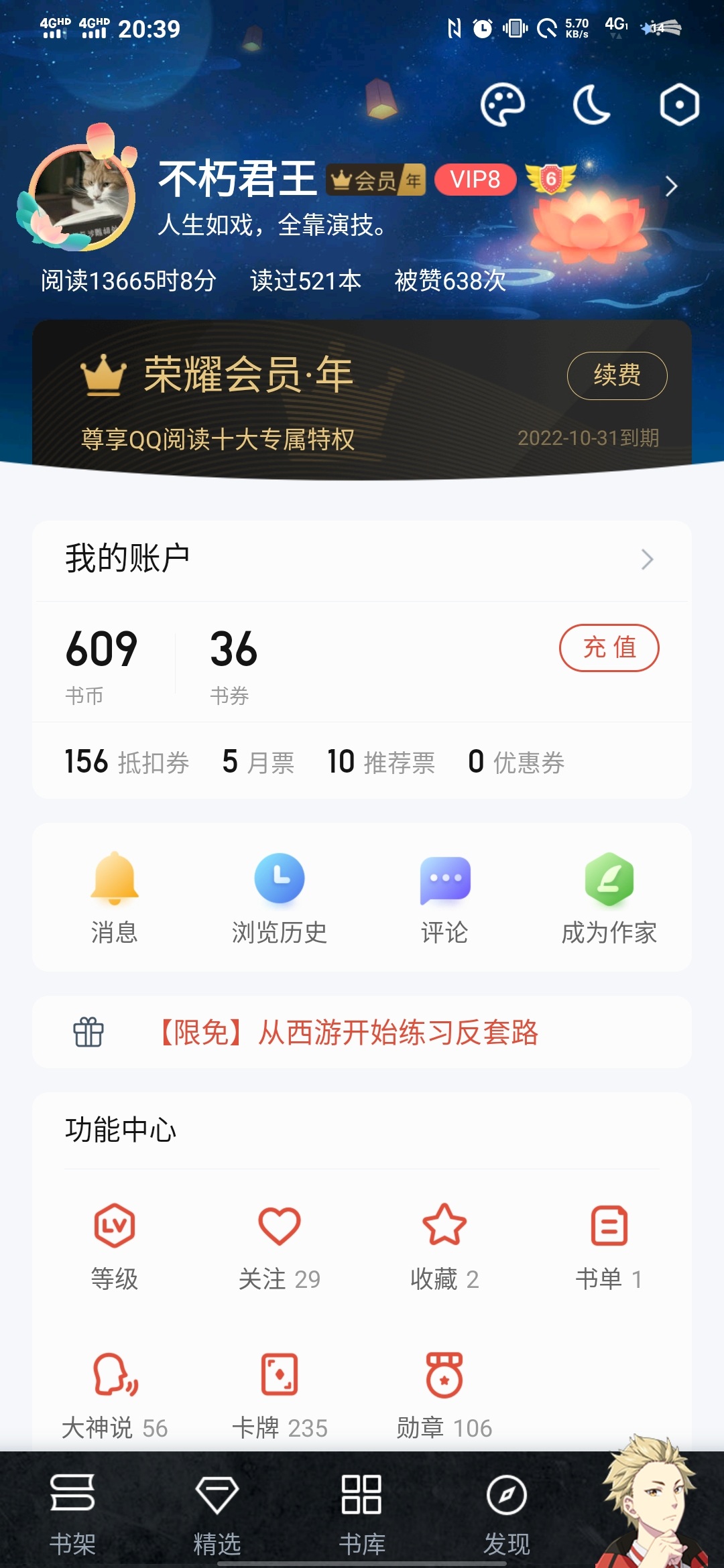Toggle night mode moon icon

[x=591, y=105]
